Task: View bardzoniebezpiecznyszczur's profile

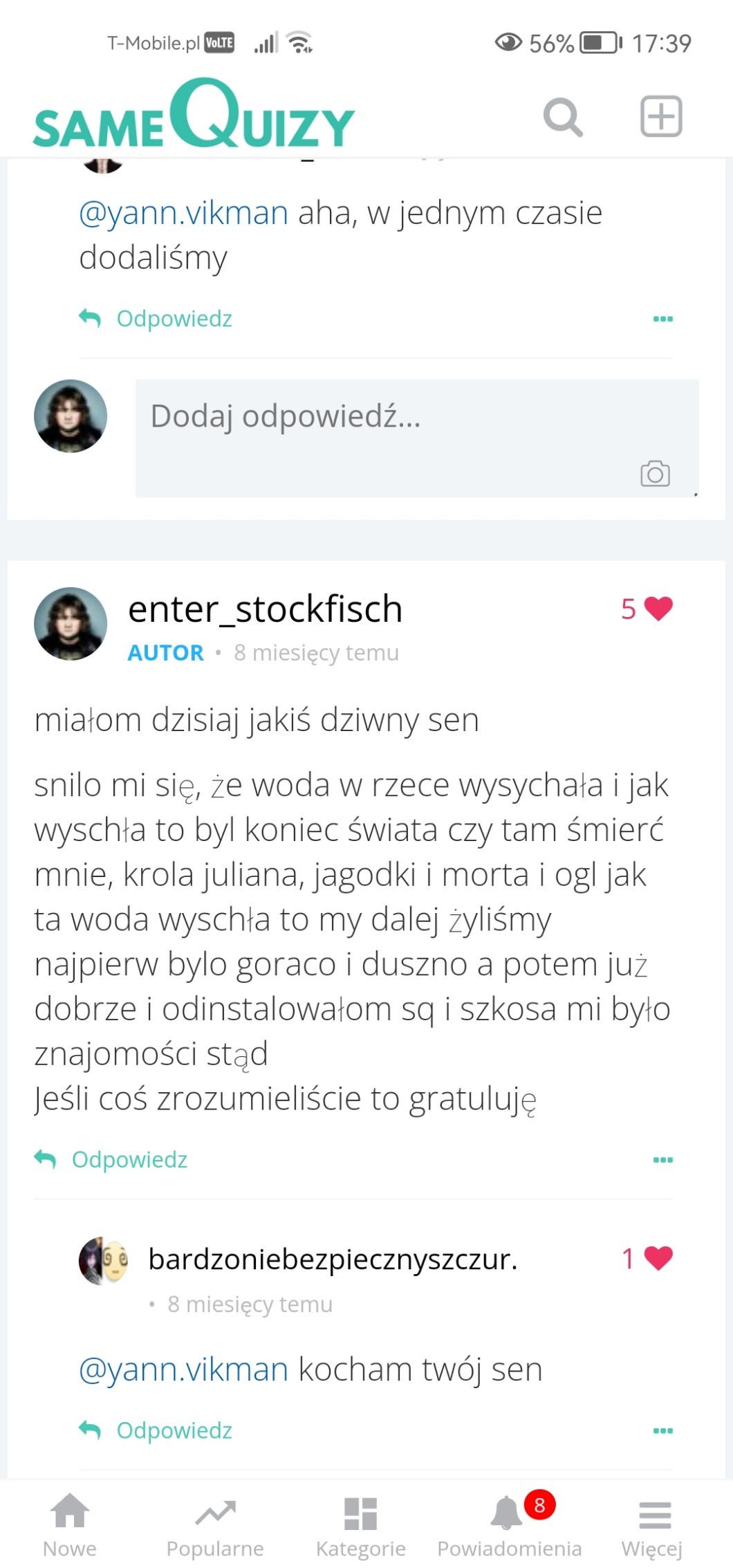Action: (x=332, y=1260)
